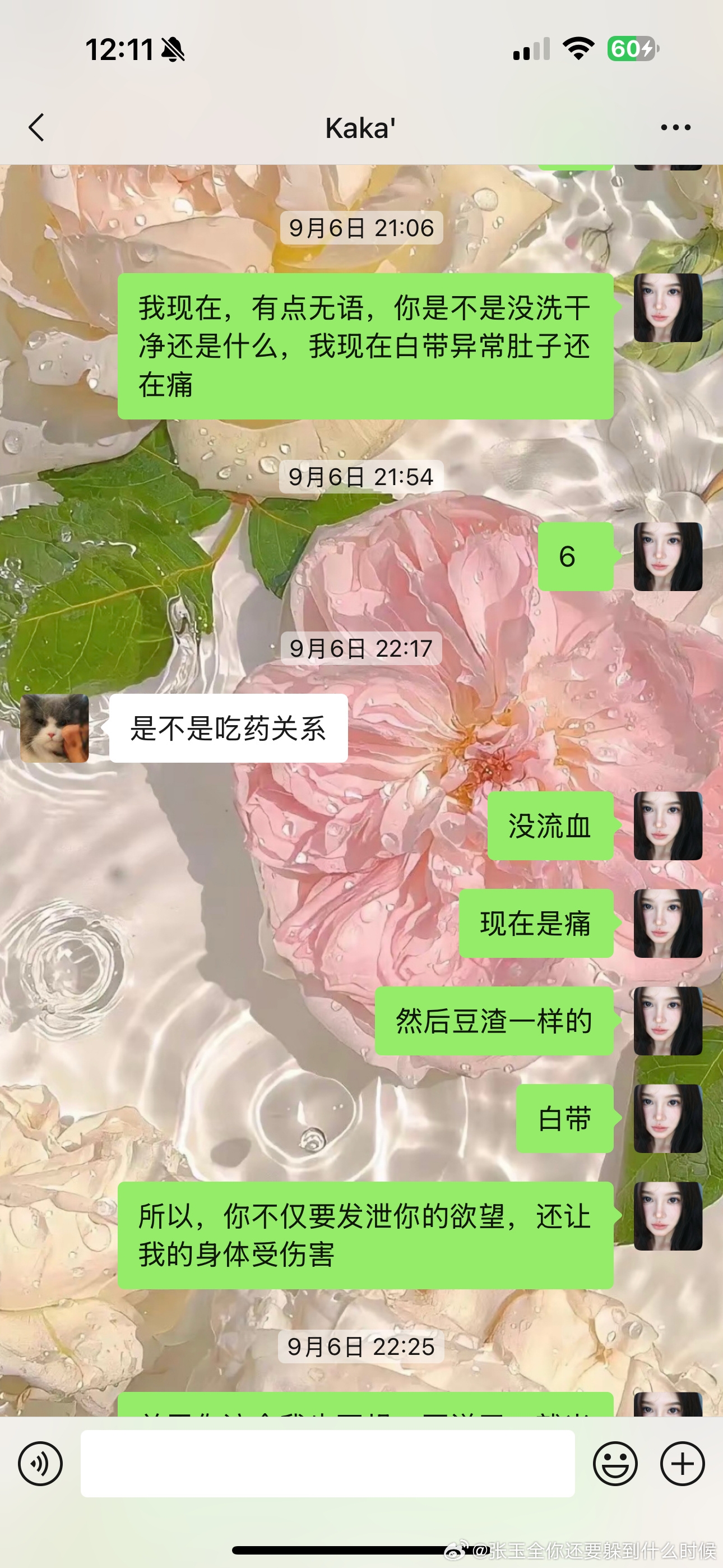Image resolution: width=723 pixels, height=1568 pixels.
Task: Open the cat avatar contact profile
Action: (55, 728)
